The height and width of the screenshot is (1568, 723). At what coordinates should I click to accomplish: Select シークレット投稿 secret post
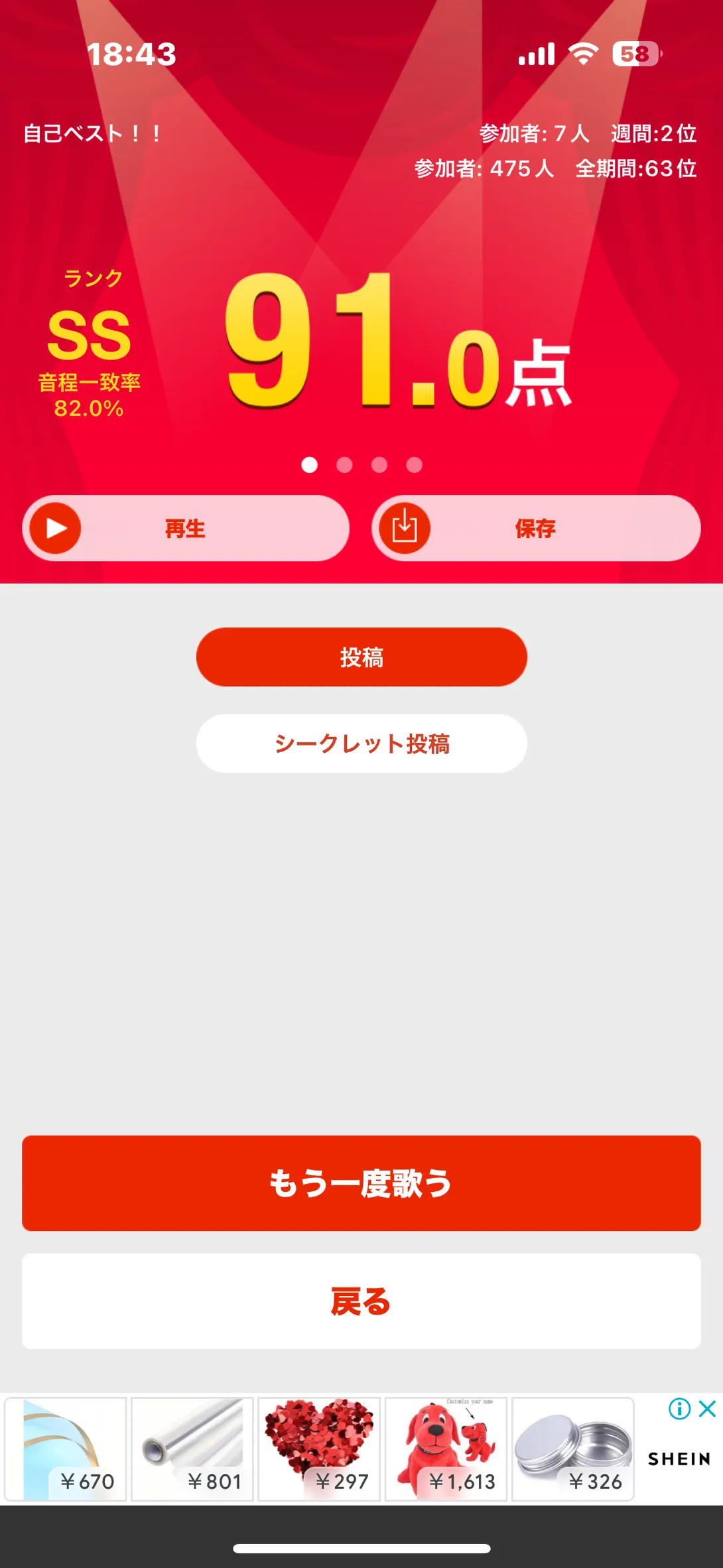361,744
